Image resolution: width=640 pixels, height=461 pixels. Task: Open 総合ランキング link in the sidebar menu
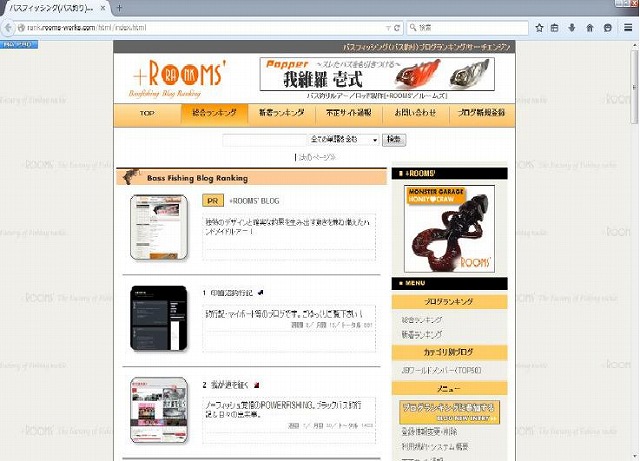[422, 319]
